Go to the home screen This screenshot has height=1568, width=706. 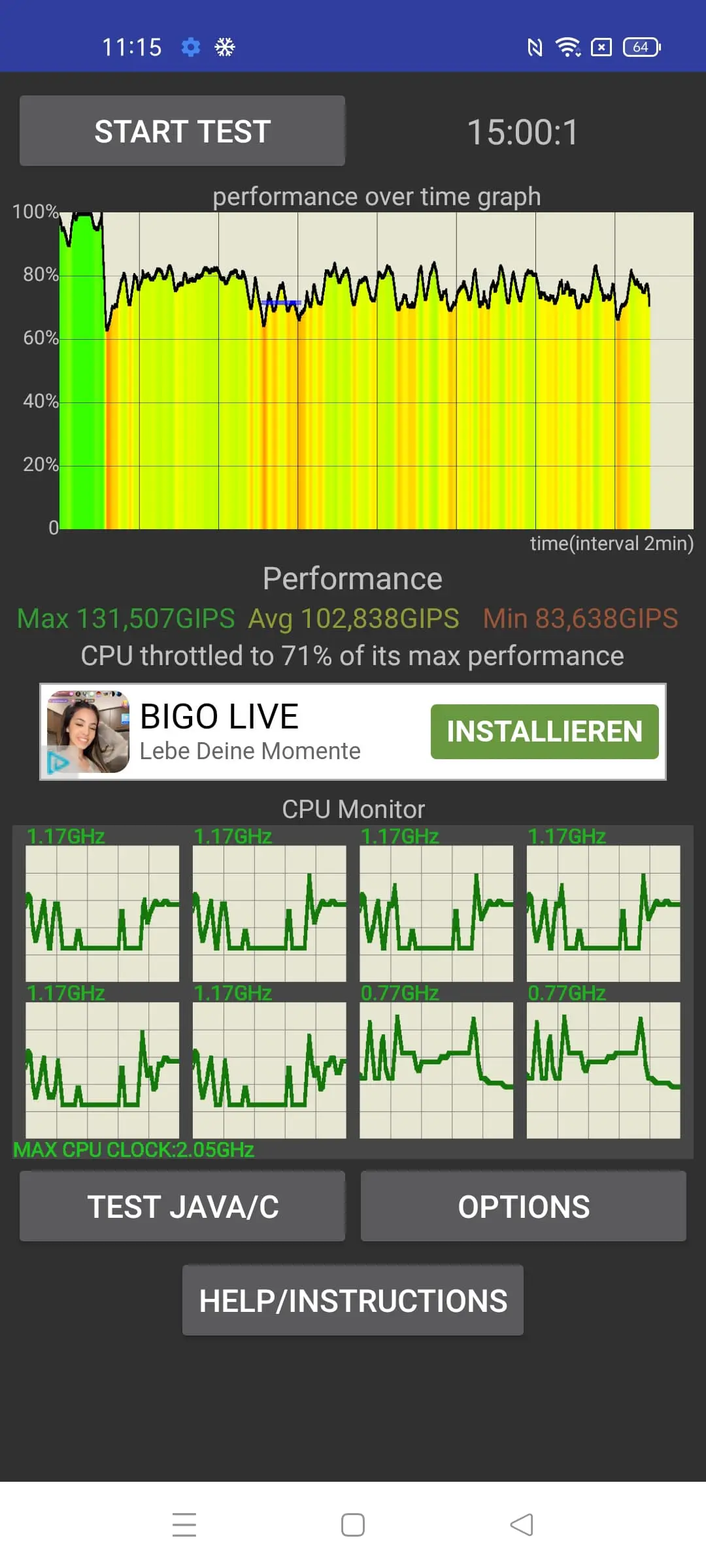(x=353, y=1525)
